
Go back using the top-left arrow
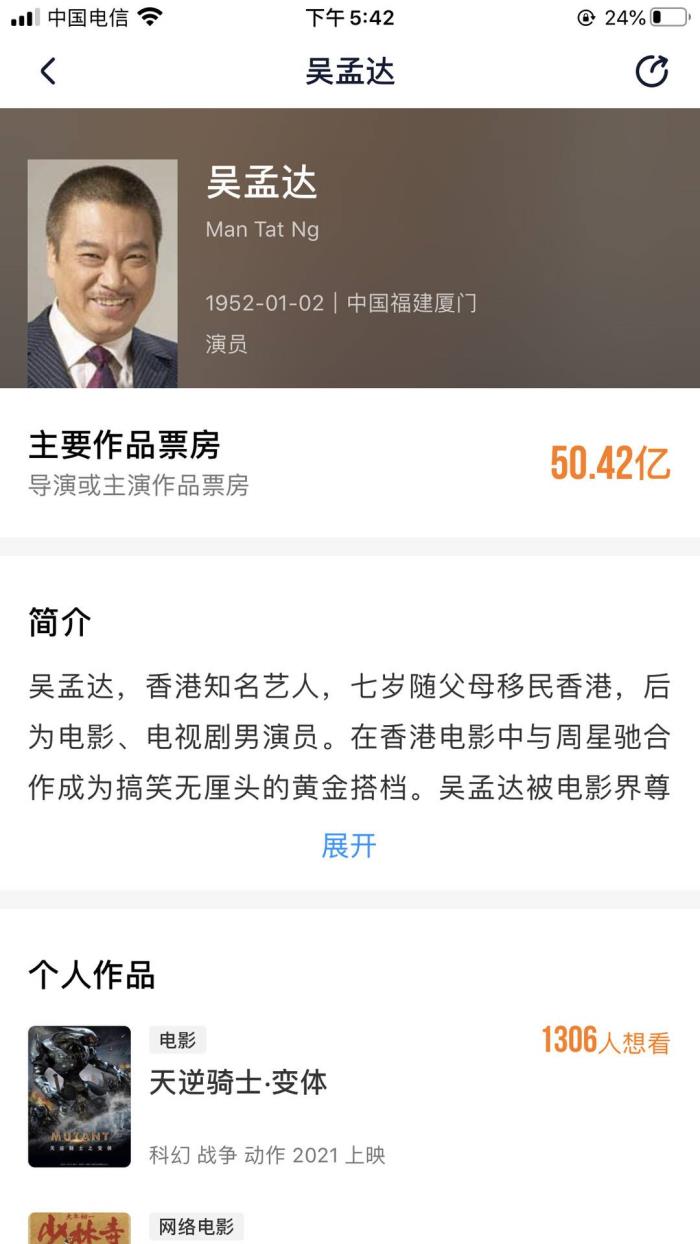tap(48, 71)
